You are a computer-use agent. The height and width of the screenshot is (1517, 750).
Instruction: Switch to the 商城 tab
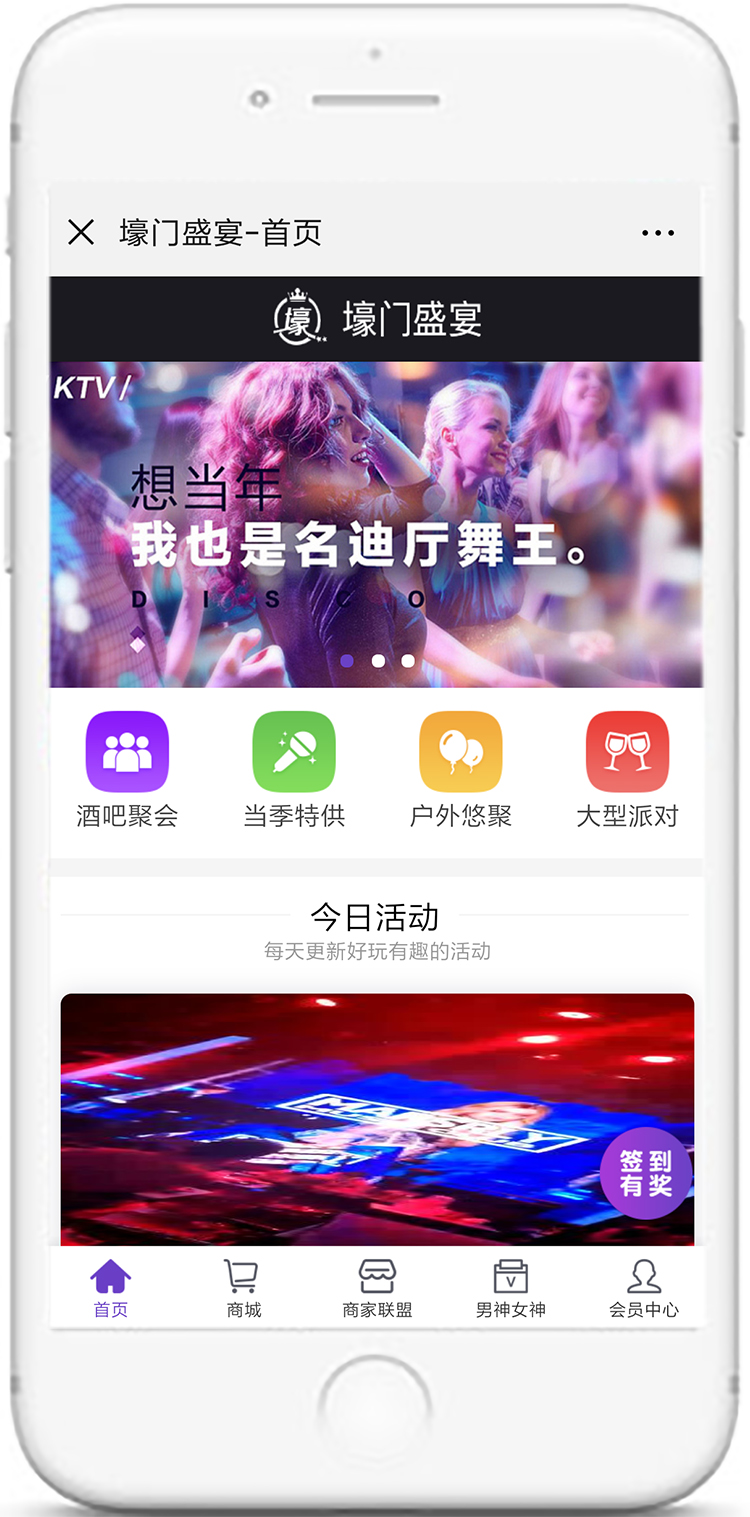pos(243,1289)
